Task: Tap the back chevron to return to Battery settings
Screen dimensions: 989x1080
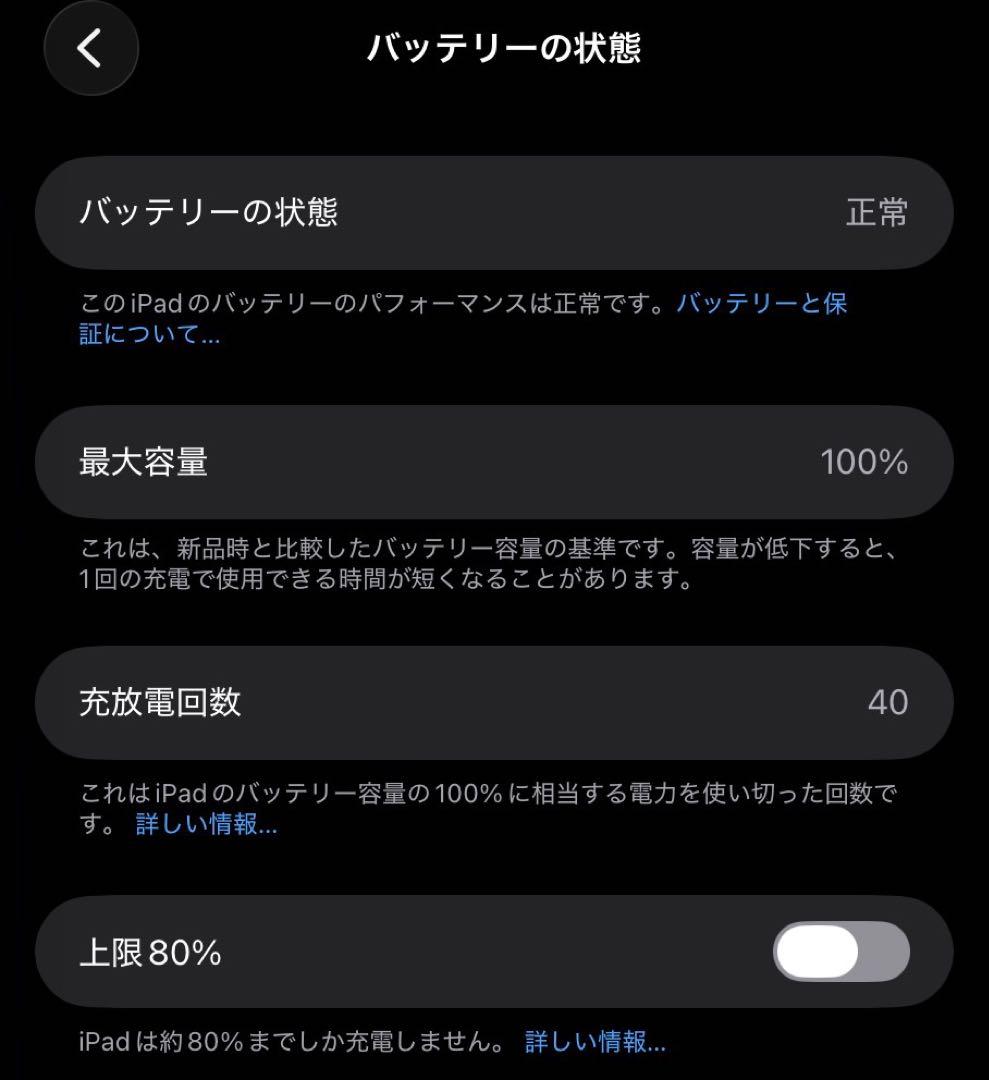Action: (x=90, y=49)
